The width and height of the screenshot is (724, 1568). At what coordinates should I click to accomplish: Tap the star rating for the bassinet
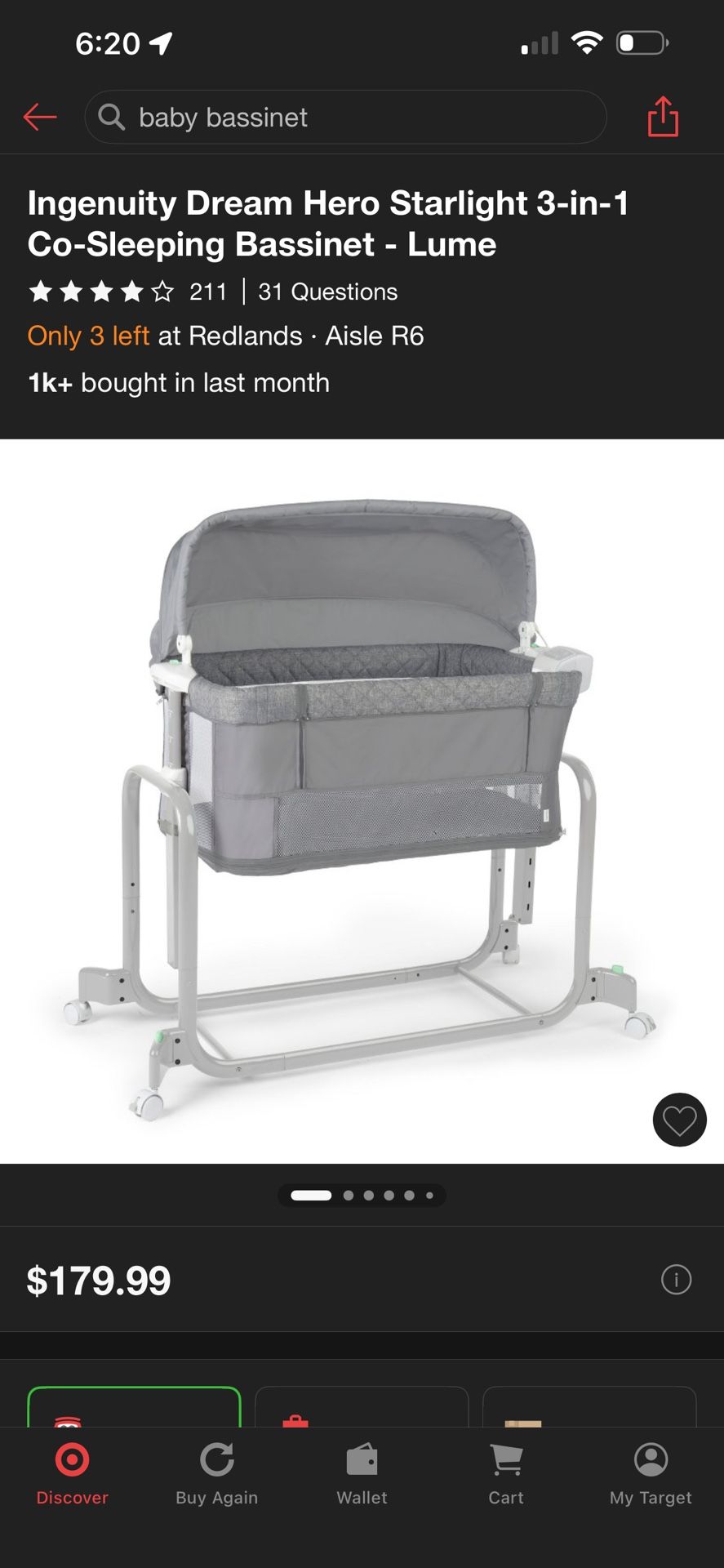coord(98,292)
